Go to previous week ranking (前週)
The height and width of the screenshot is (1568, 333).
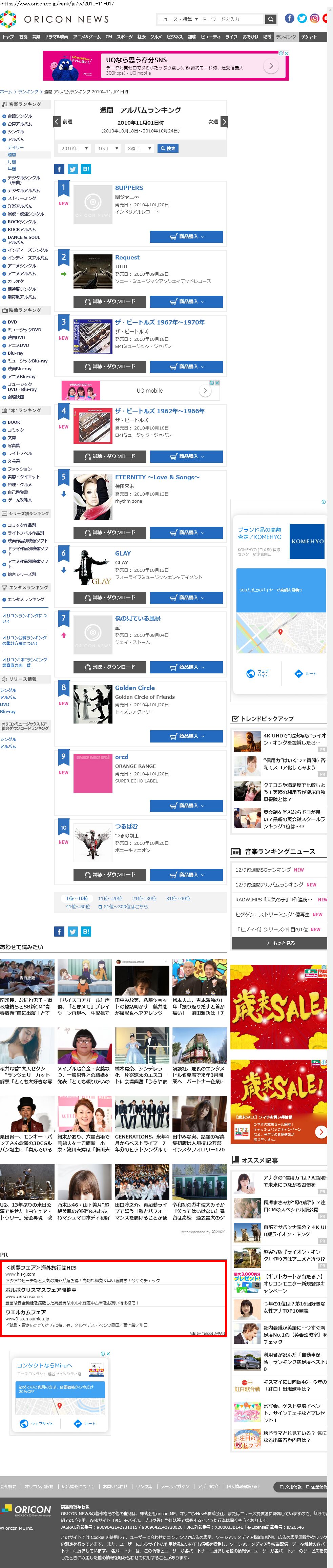(x=63, y=122)
